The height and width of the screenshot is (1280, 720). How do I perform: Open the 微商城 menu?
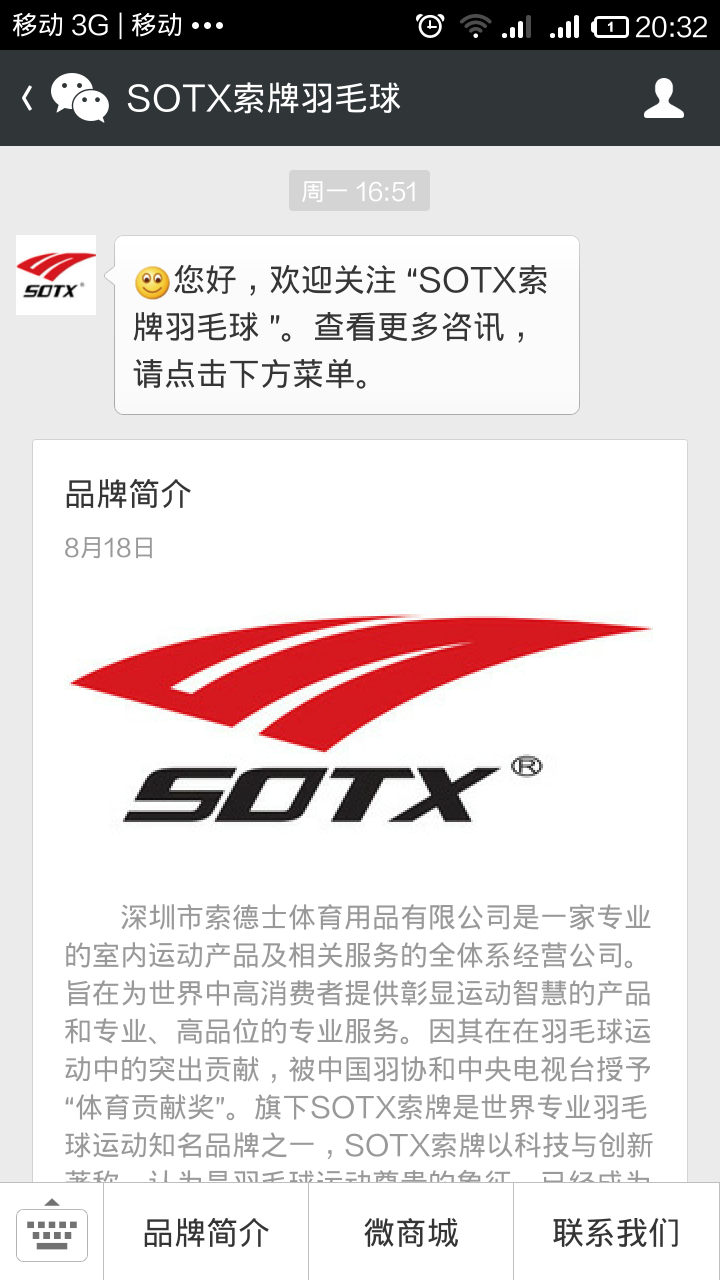411,1232
